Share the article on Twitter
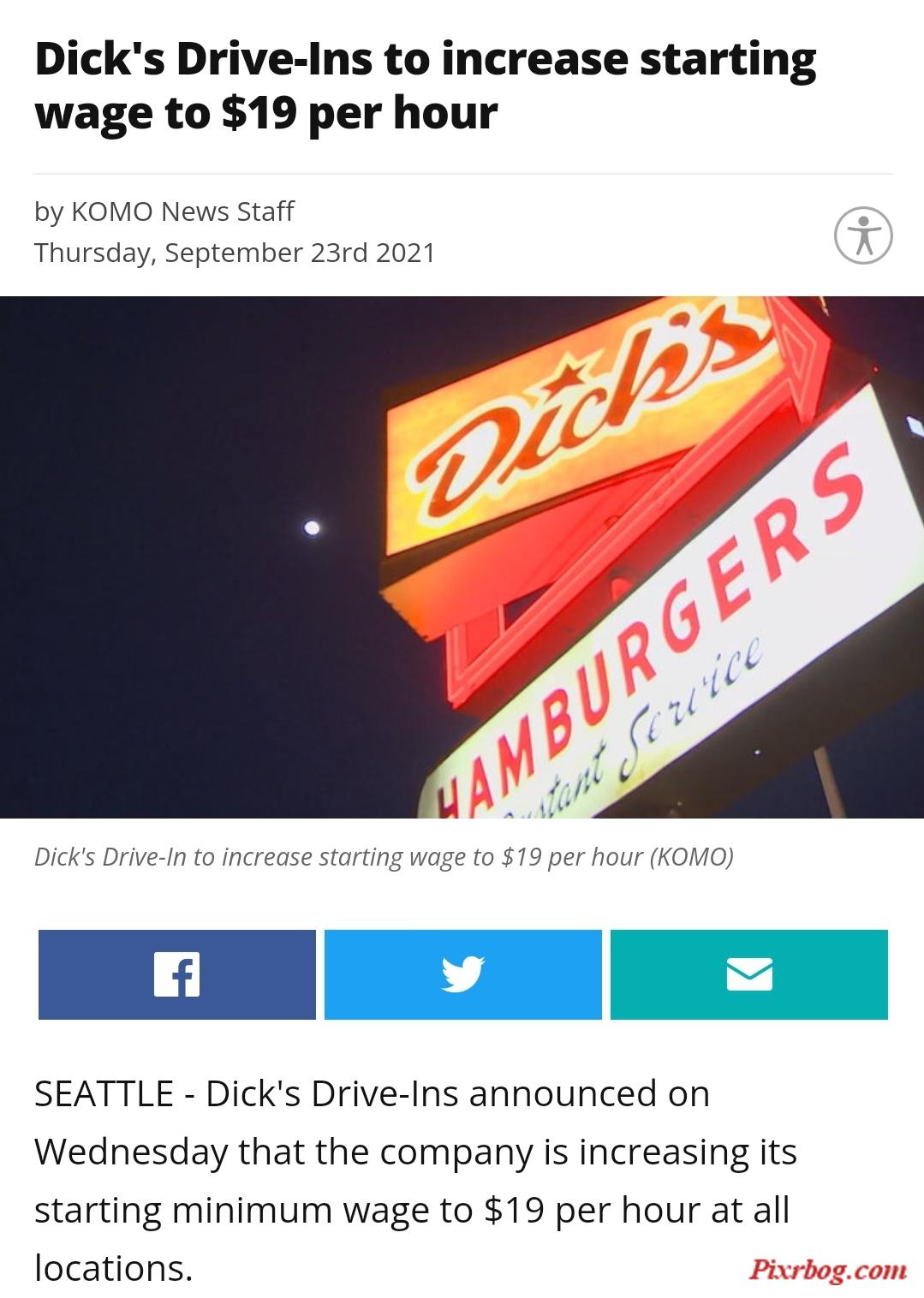Viewport: 924px width, 1298px height. pos(463,974)
